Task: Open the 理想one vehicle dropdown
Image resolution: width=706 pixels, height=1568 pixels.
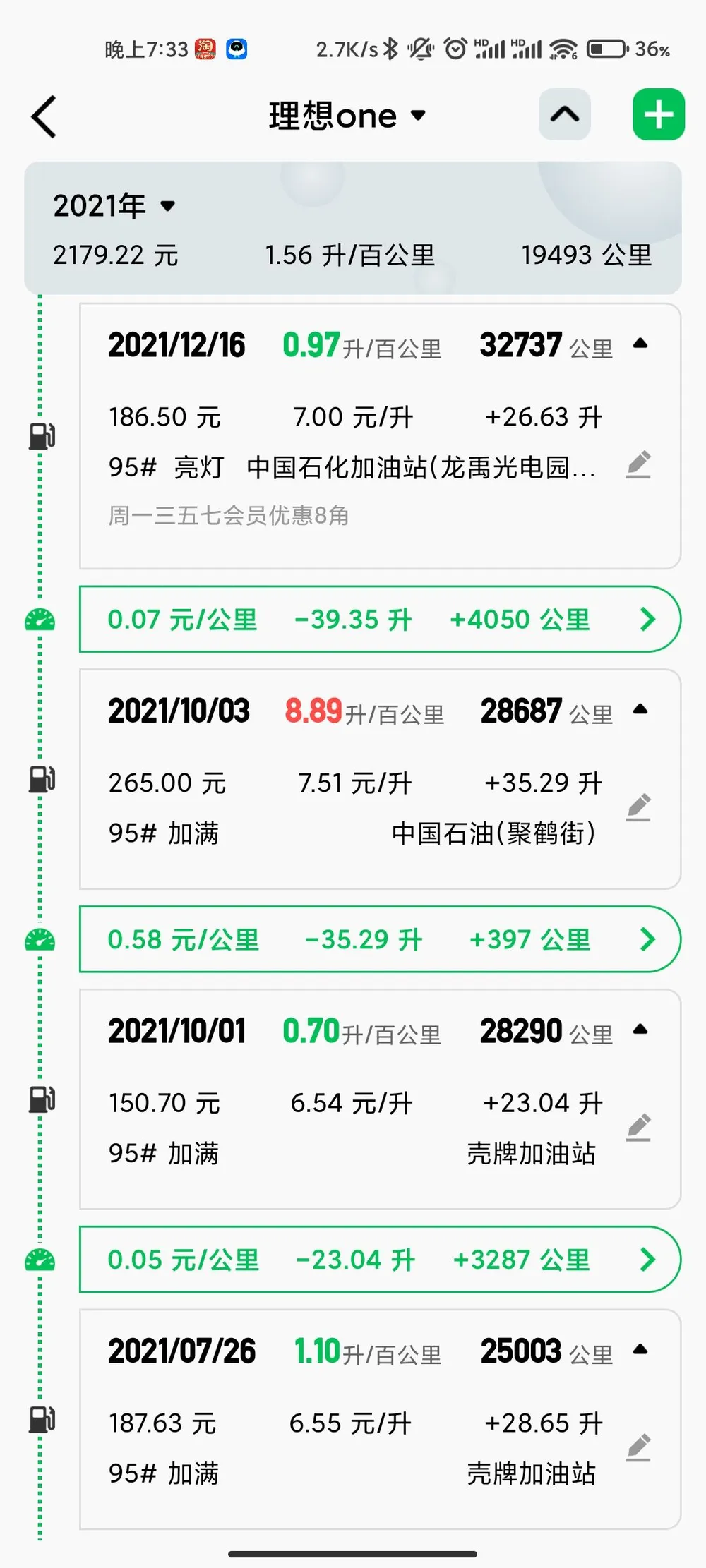Action: [347, 116]
